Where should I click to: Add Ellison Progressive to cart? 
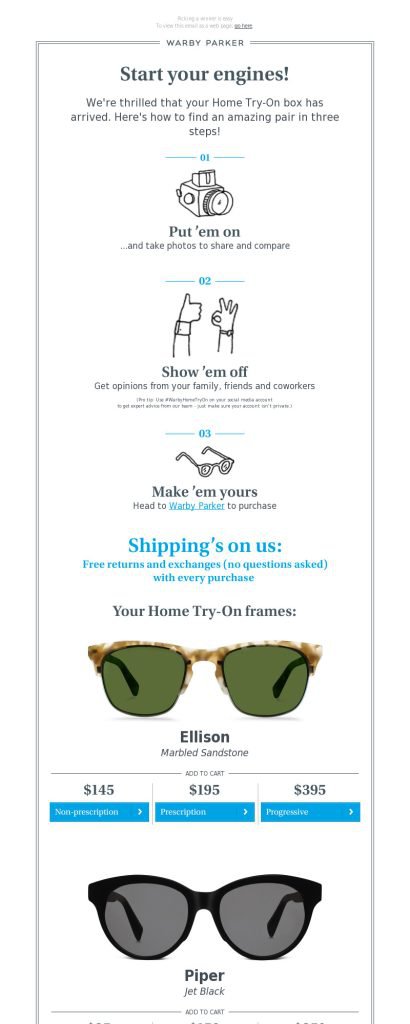click(310, 812)
